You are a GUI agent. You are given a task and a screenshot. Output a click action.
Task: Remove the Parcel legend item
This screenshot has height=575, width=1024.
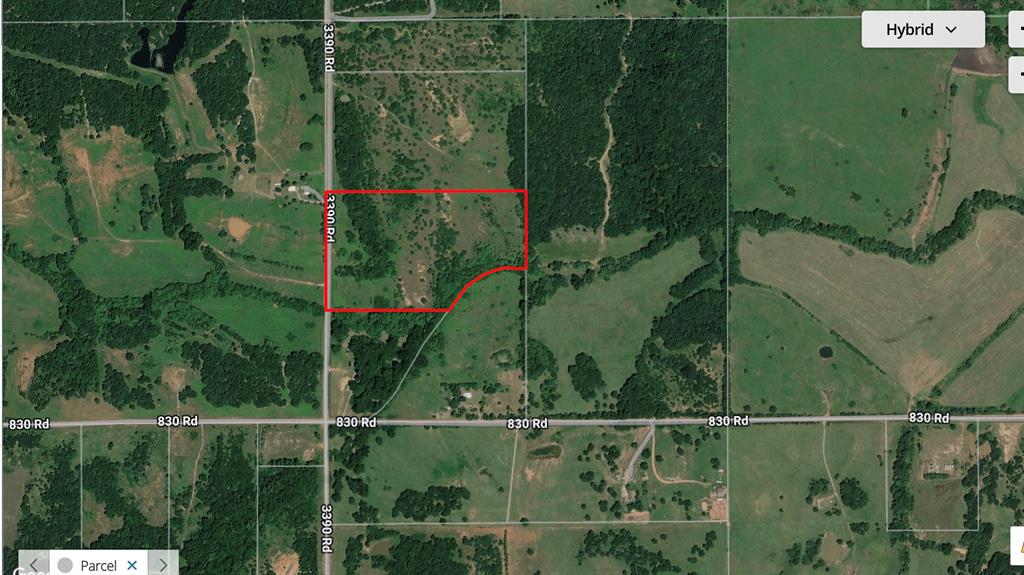click(x=132, y=565)
